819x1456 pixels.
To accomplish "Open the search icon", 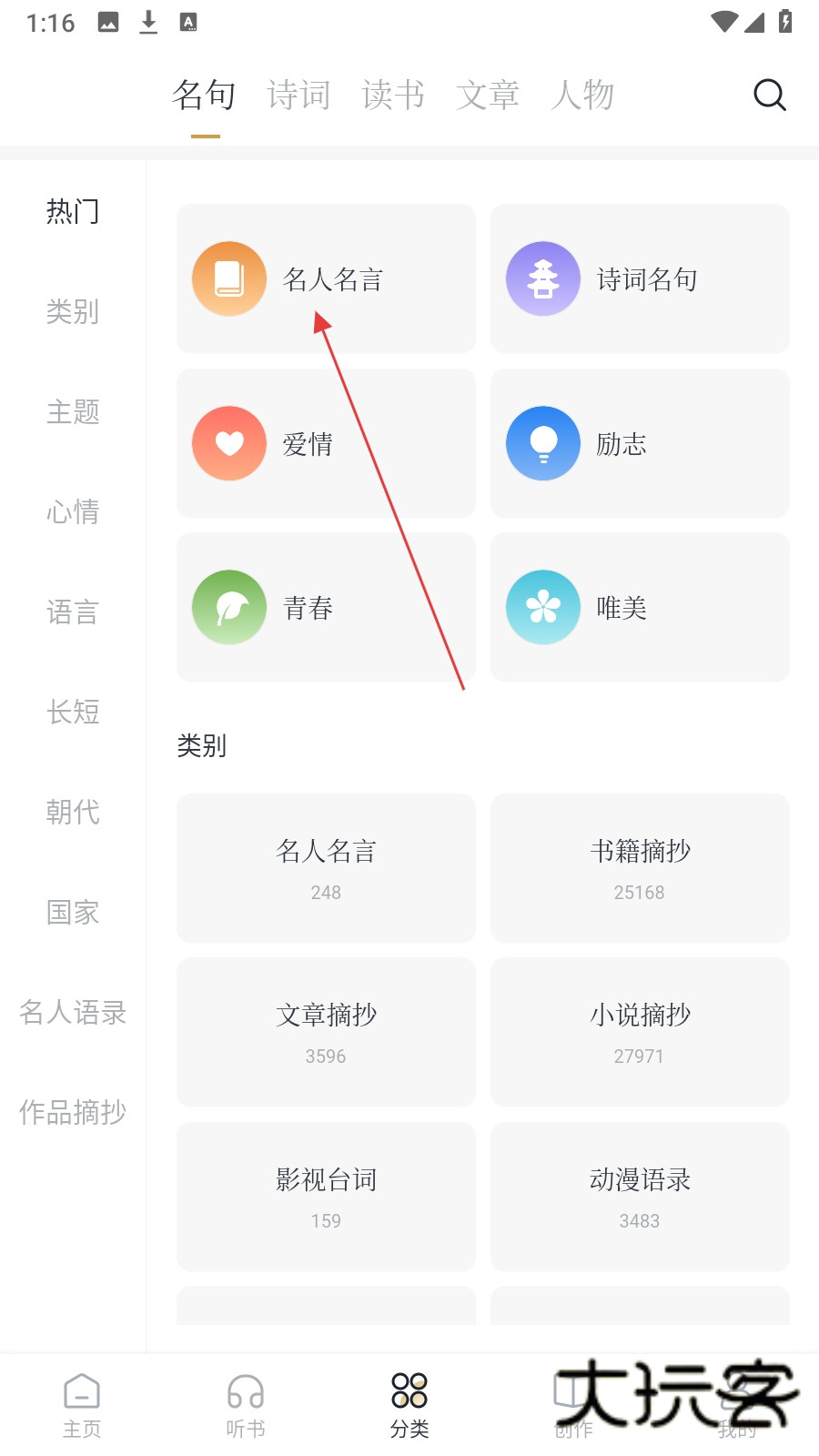I will 769,95.
